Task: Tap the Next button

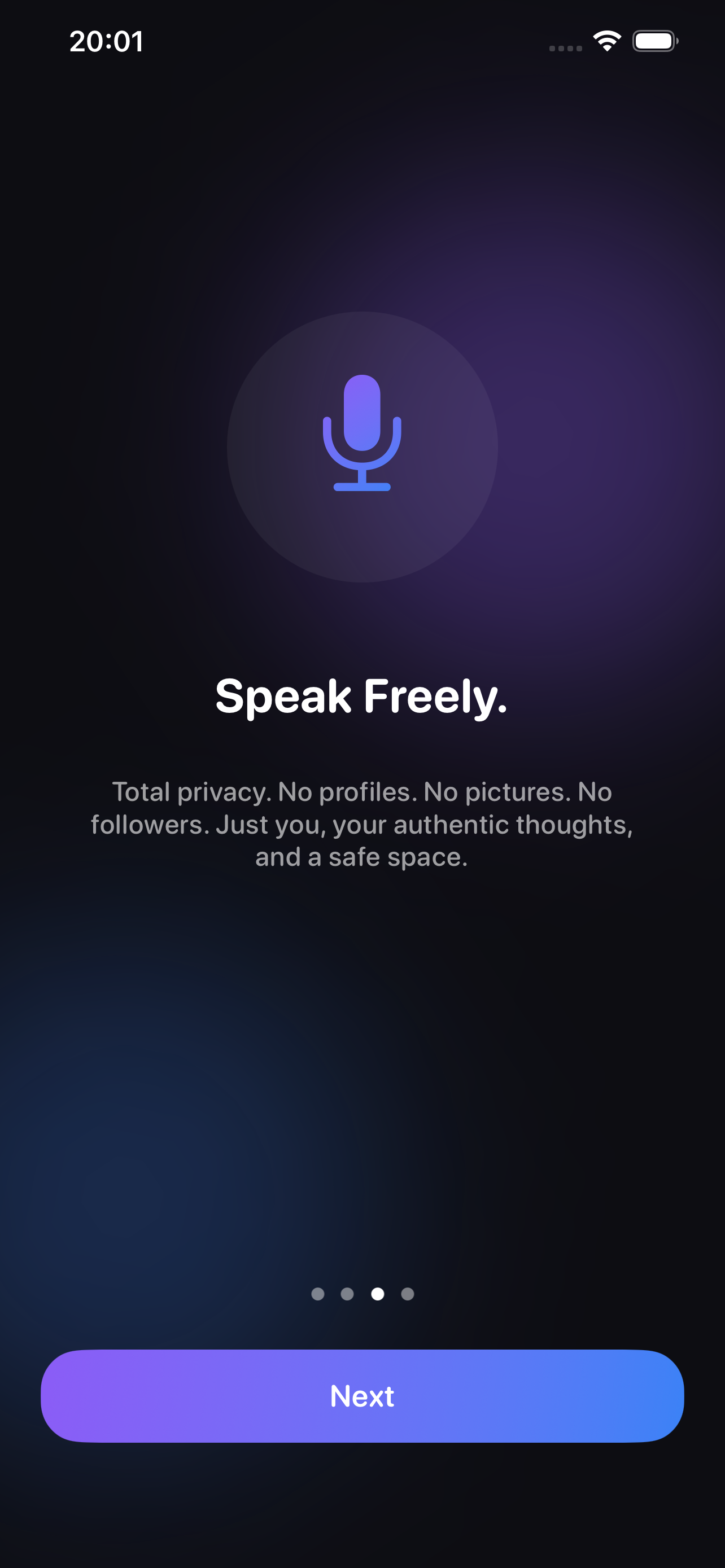Action: coord(362,1396)
